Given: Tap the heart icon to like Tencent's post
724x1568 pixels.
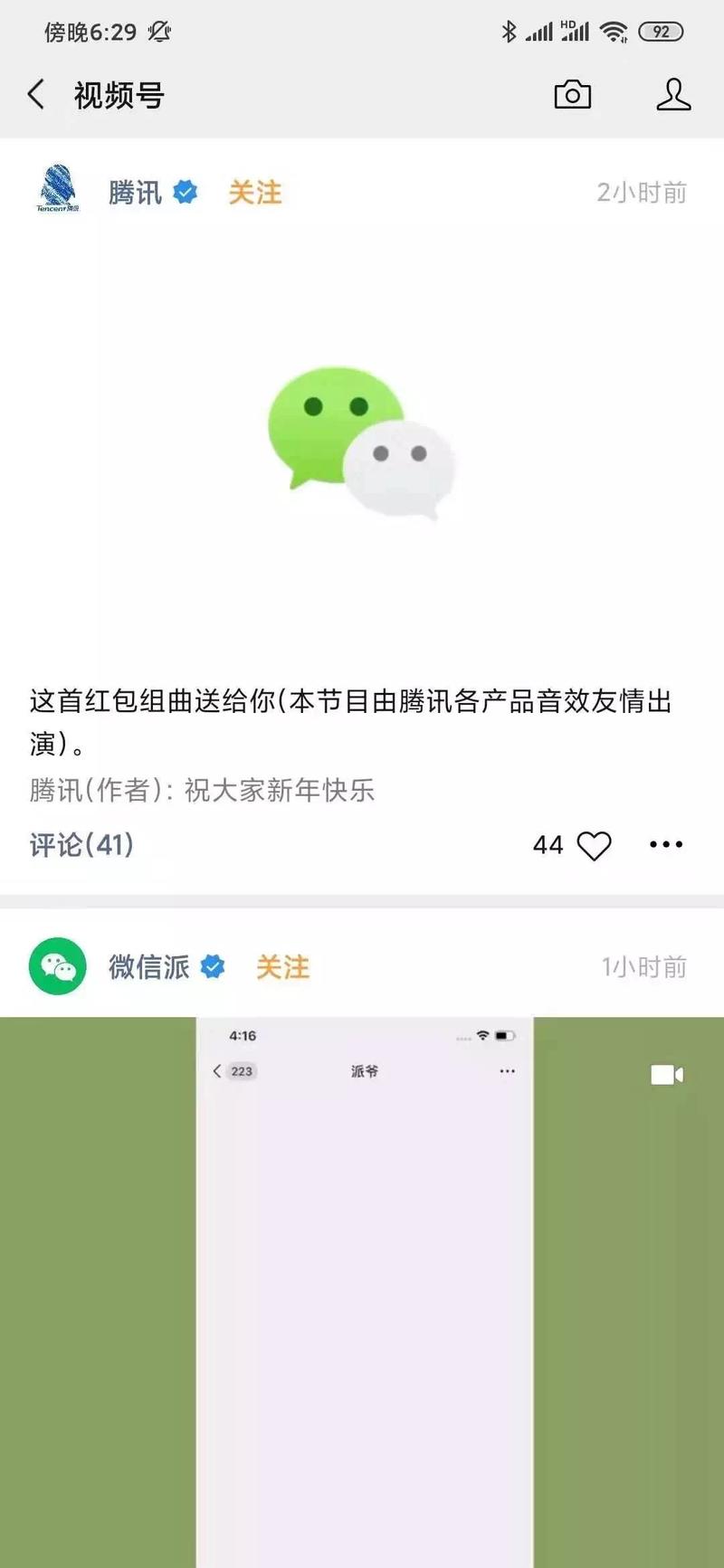Looking at the screenshot, I should click(595, 844).
